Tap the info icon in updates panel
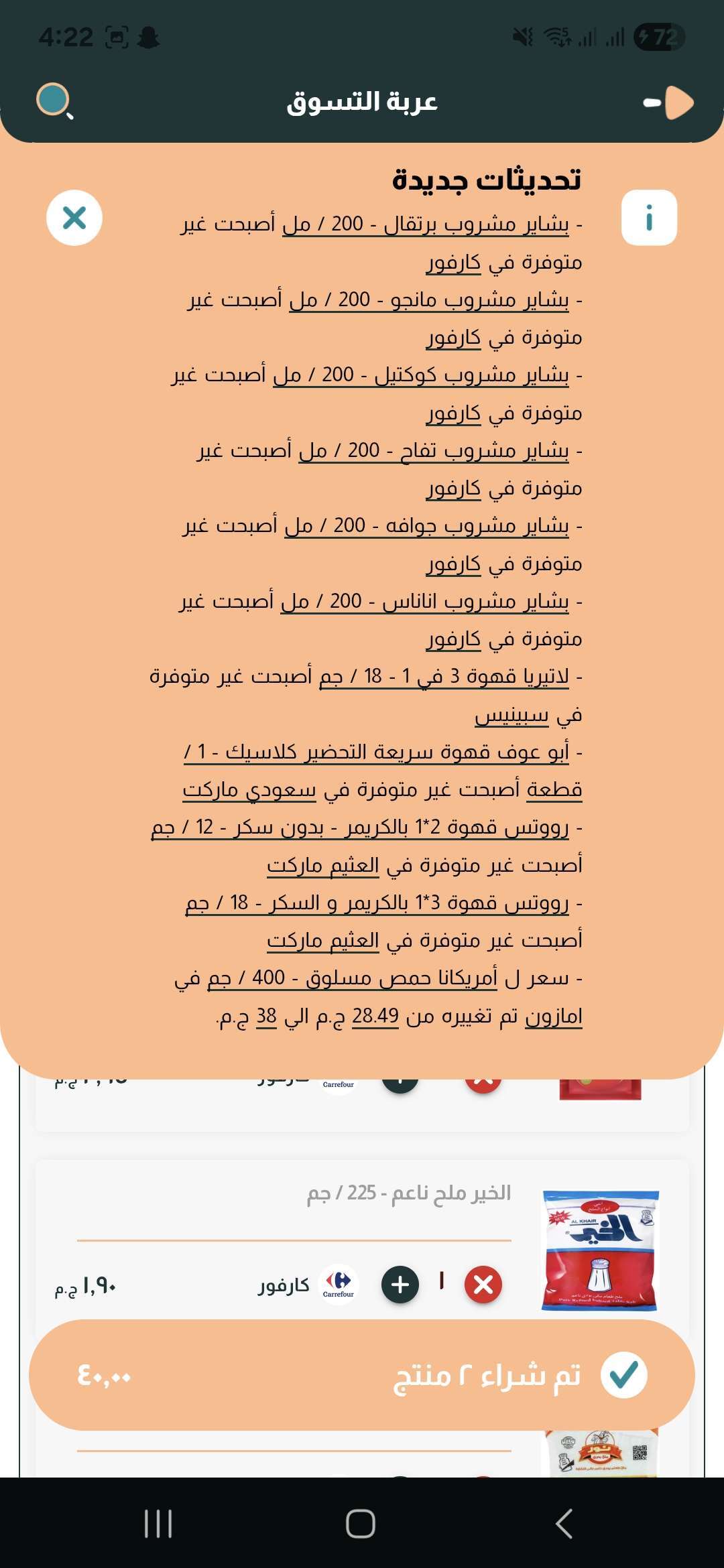 pyautogui.click(x=649, y=218)
